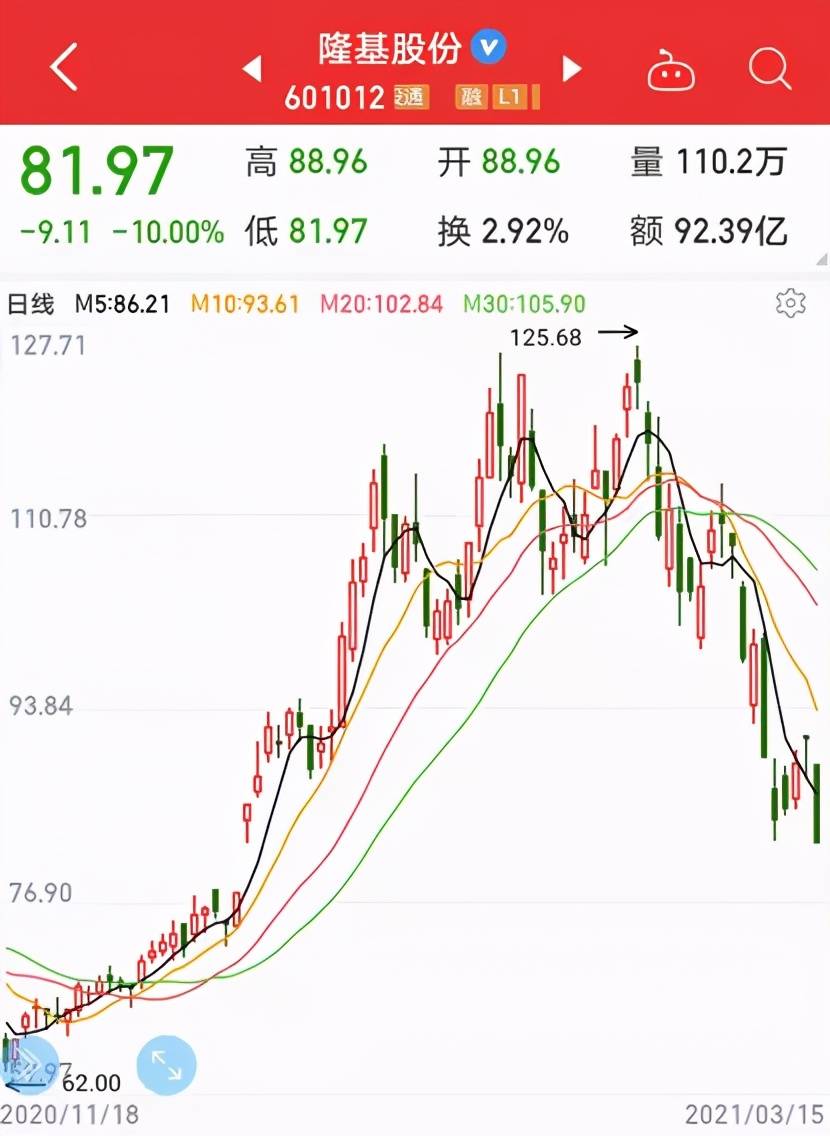The width and height of the screenshot is (830, 1136).
Task: Open chart settings gear
Action: (x=791, y=303)
